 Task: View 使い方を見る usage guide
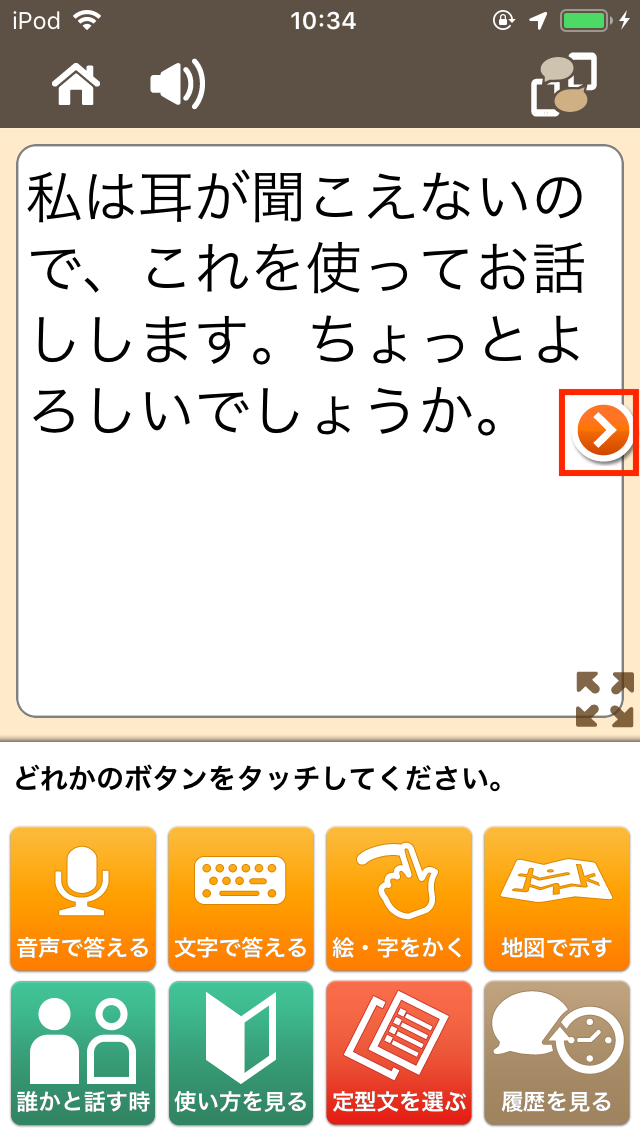241,1052
